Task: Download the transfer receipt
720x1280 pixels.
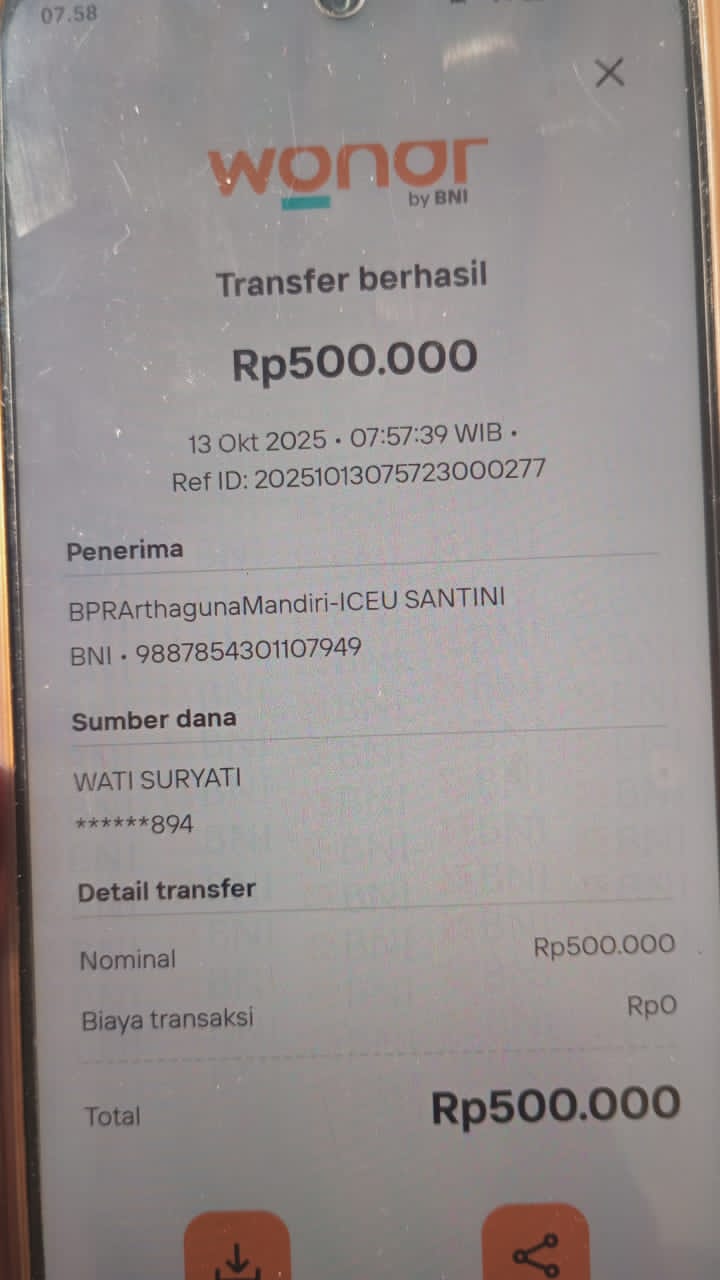Action: (237, 1250)
